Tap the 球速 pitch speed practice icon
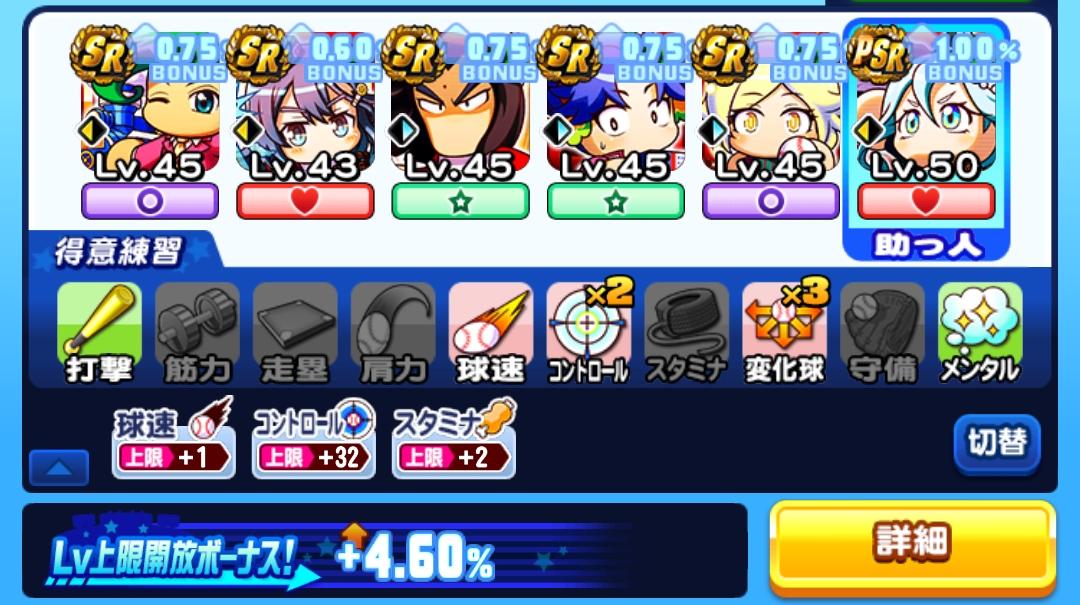Screen dimensions: 1080x605 pyautogui.click(x=490, y=332)
